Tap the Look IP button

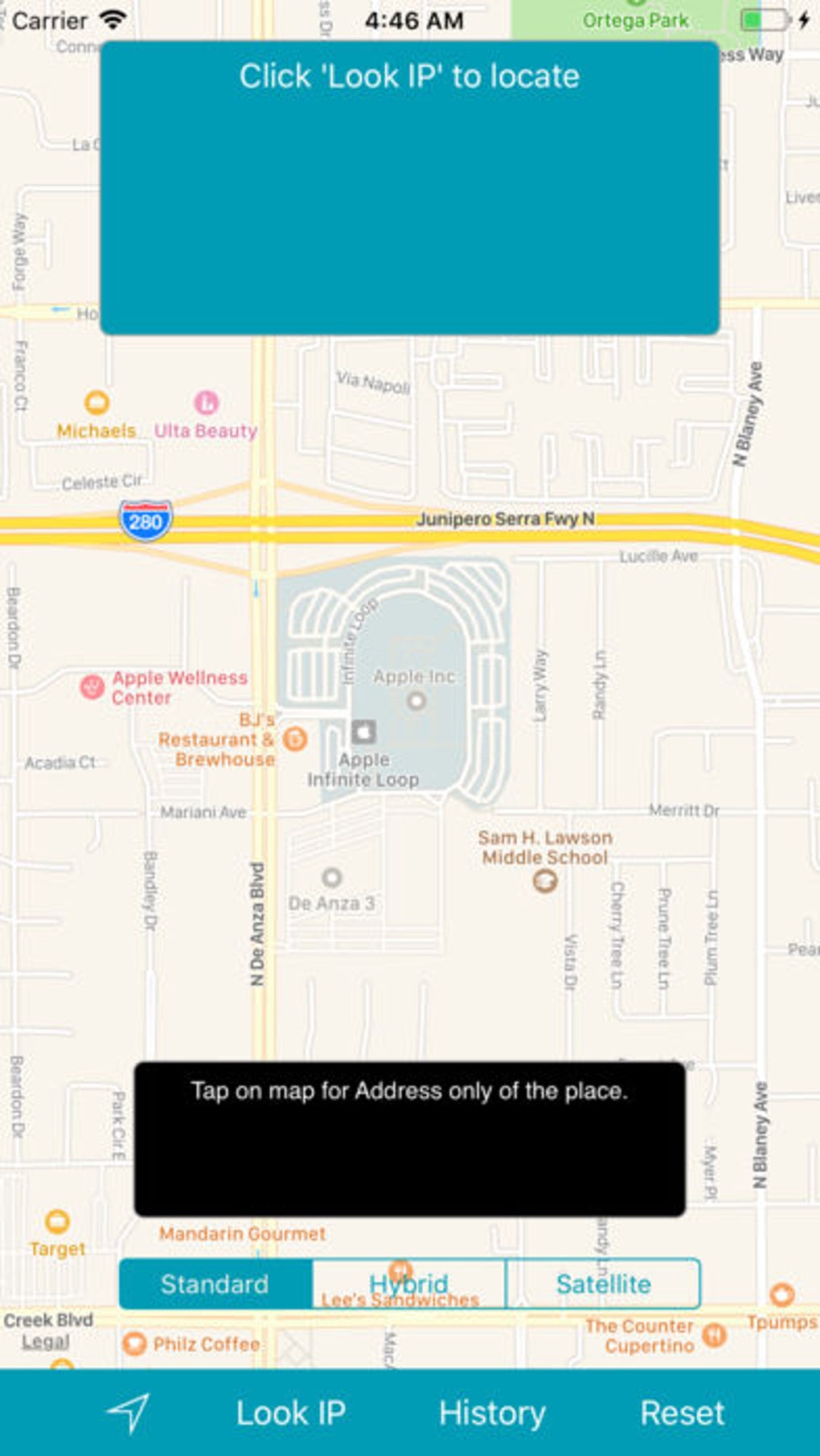[x=291, y=1413]
